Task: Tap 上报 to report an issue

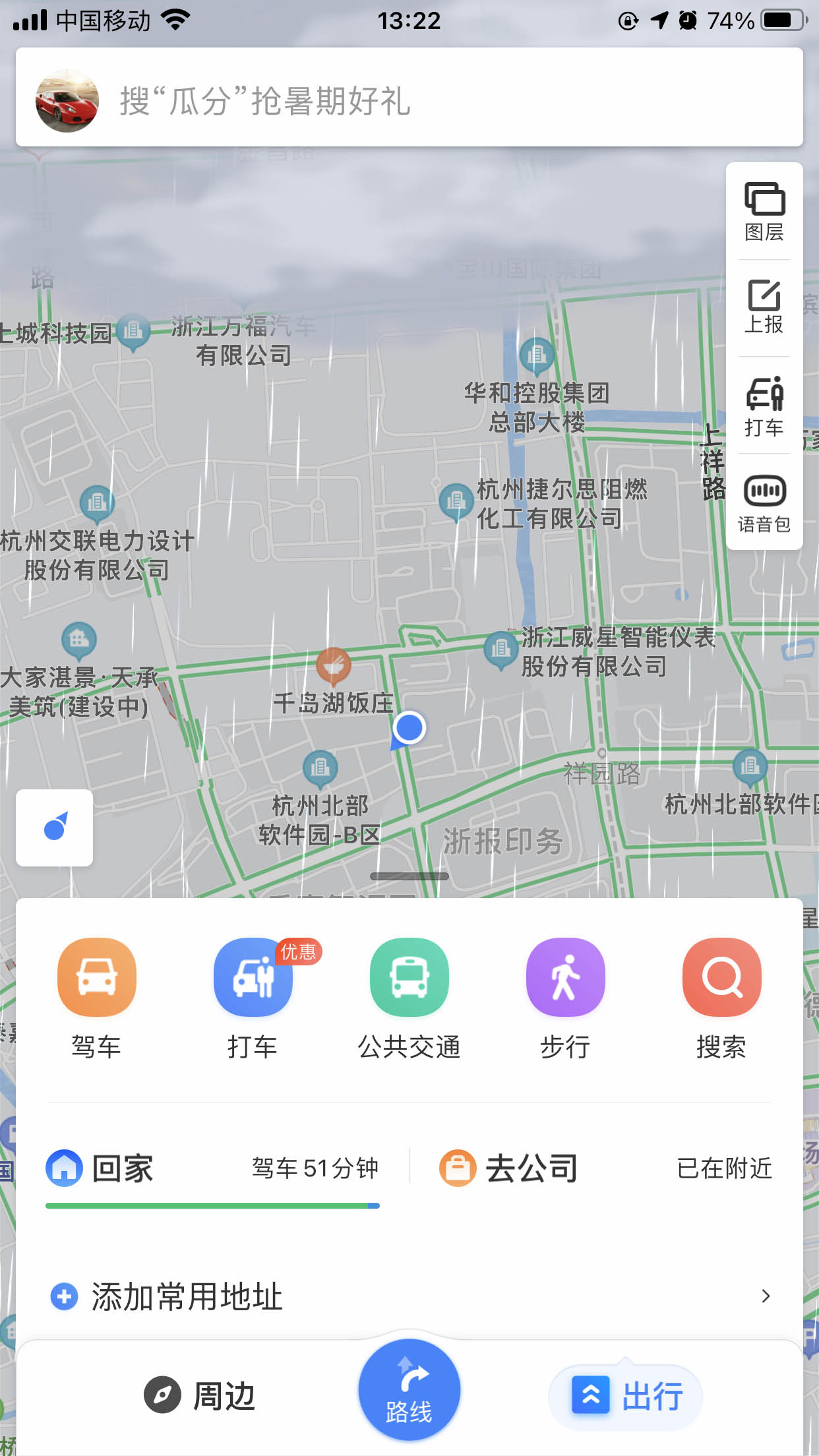Action: coord(764,307)
